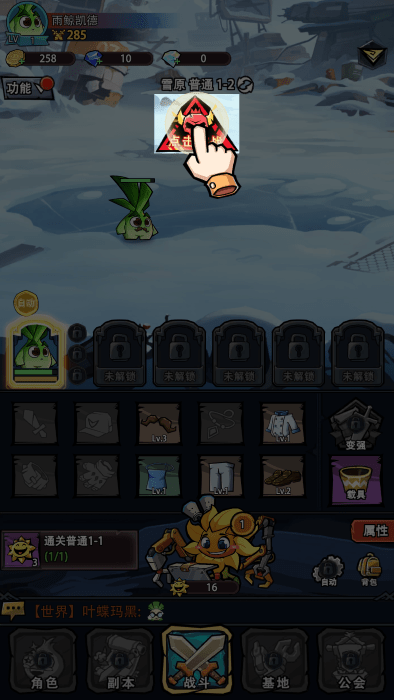Open the 载具 vehicle button
This screenshot has height=700, width=394.
[356, 480]
